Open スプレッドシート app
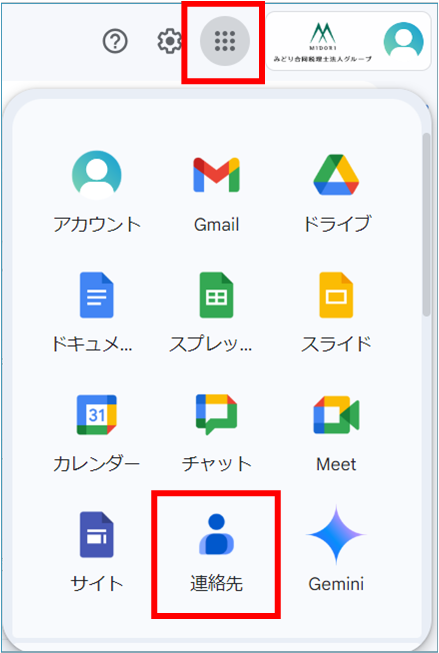This screenshot has width=439, height=653. [217, 312]
